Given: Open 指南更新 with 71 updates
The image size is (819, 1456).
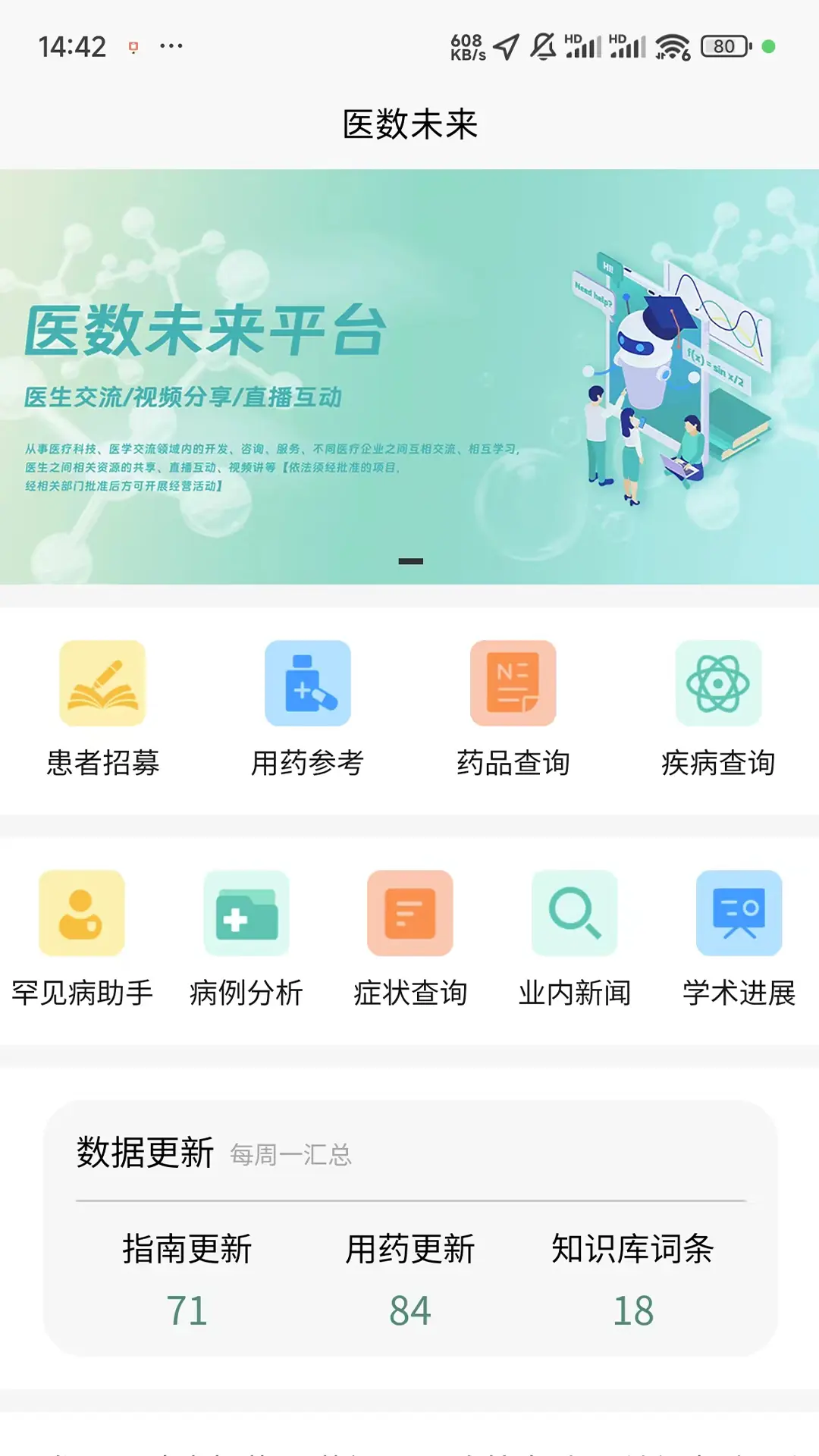Looking at the screenshot, I should 187,1280.
